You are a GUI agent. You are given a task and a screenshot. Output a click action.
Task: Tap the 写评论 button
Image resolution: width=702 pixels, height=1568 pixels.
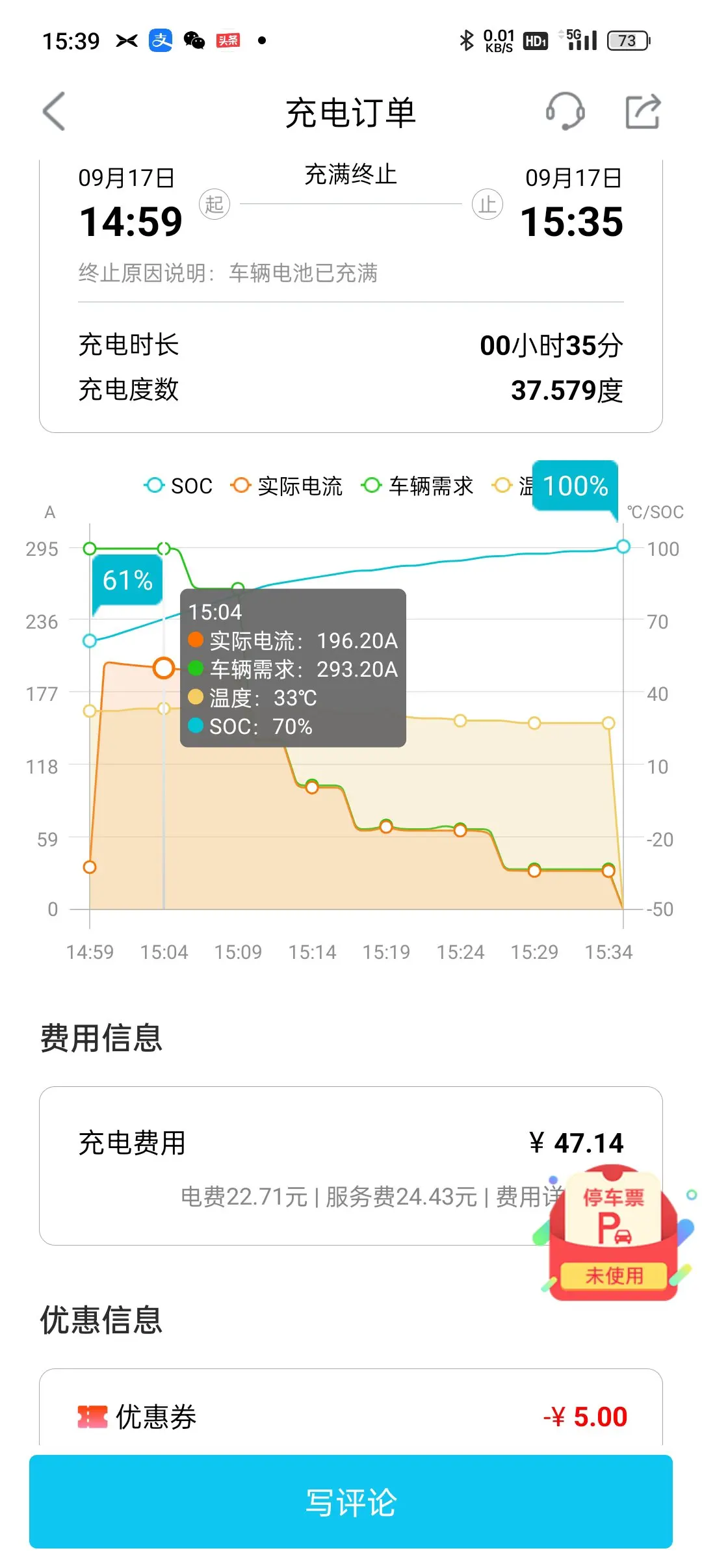tap(351, 1502)
